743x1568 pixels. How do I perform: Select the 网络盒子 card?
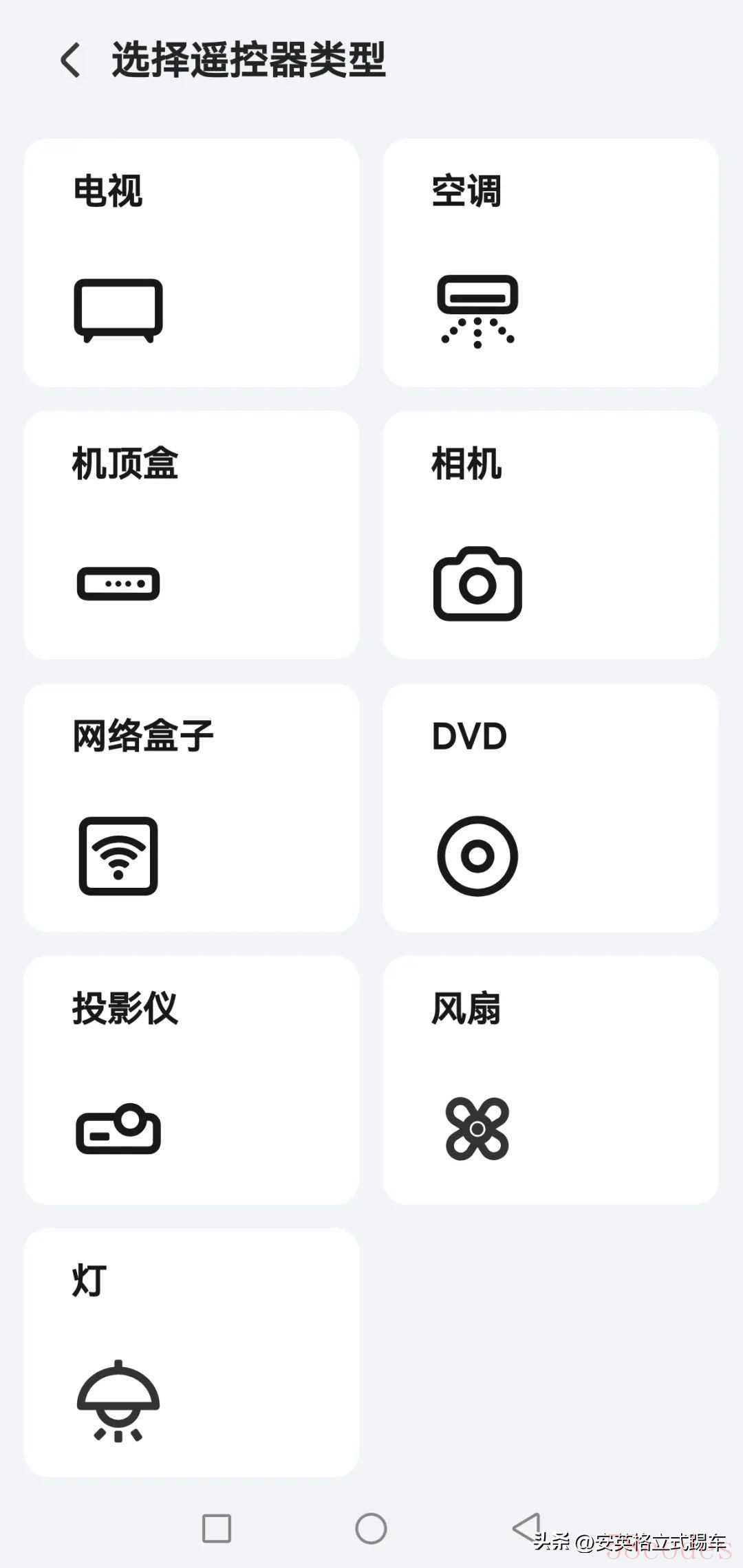[191, 807]
